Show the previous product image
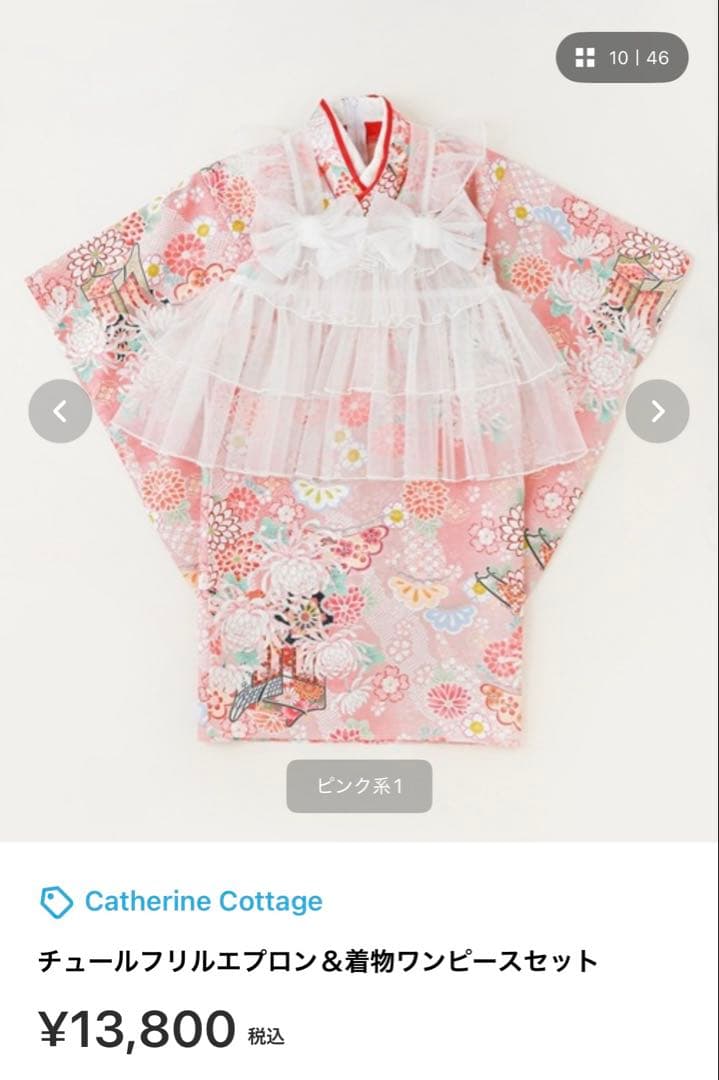The image size is (719, 1080). click(x=60, y=411)
